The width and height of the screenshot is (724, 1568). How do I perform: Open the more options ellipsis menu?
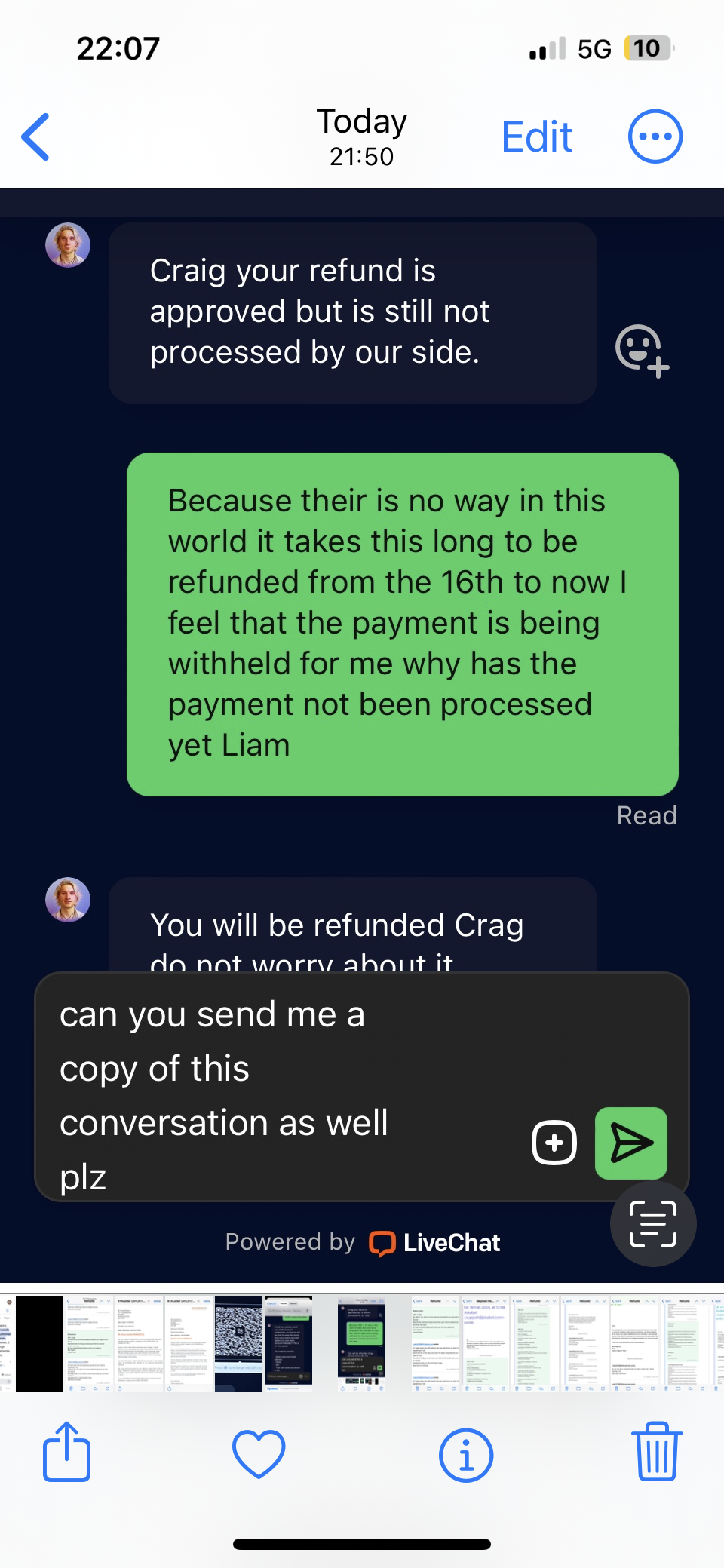click(x=655, y=137)
